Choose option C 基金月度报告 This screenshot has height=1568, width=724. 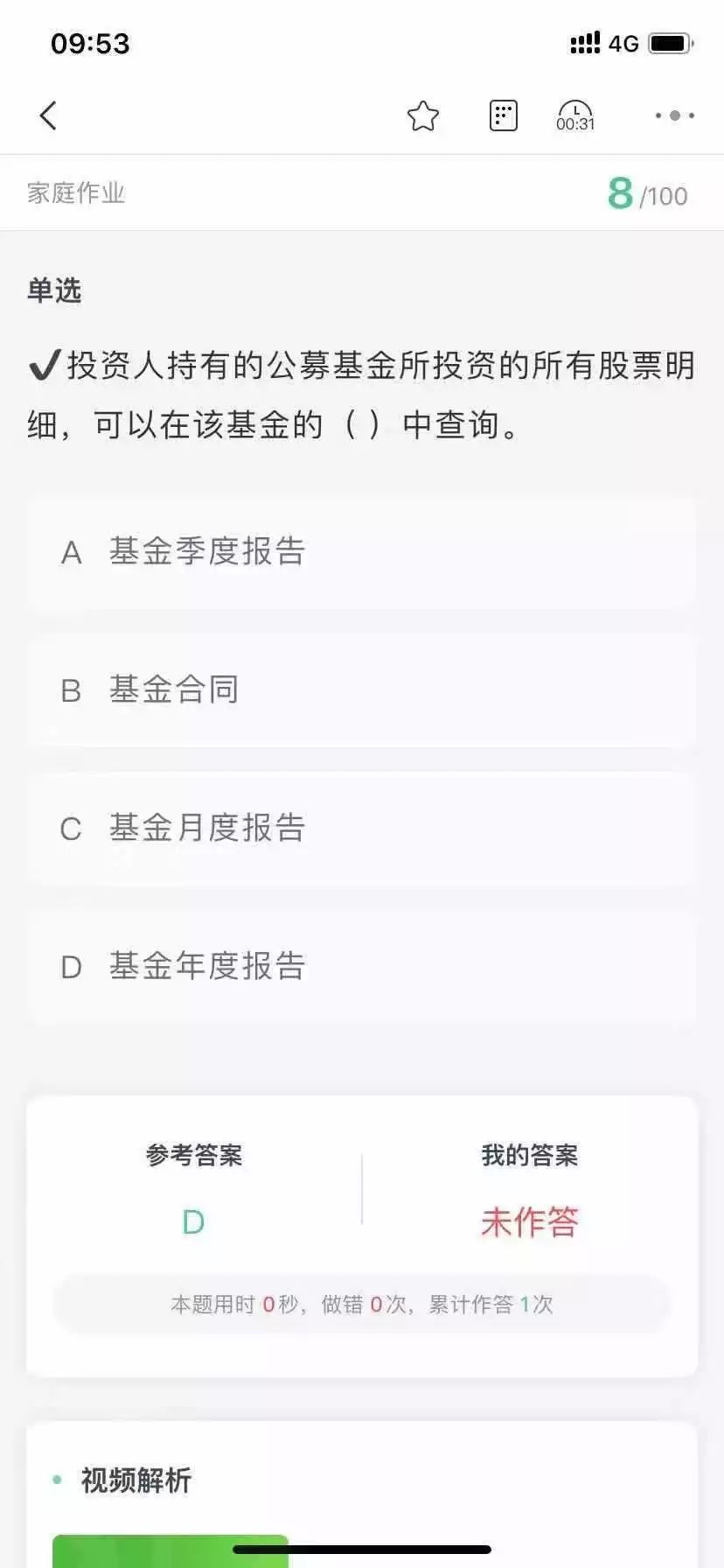pyautogui.click(x=362, y=829)
